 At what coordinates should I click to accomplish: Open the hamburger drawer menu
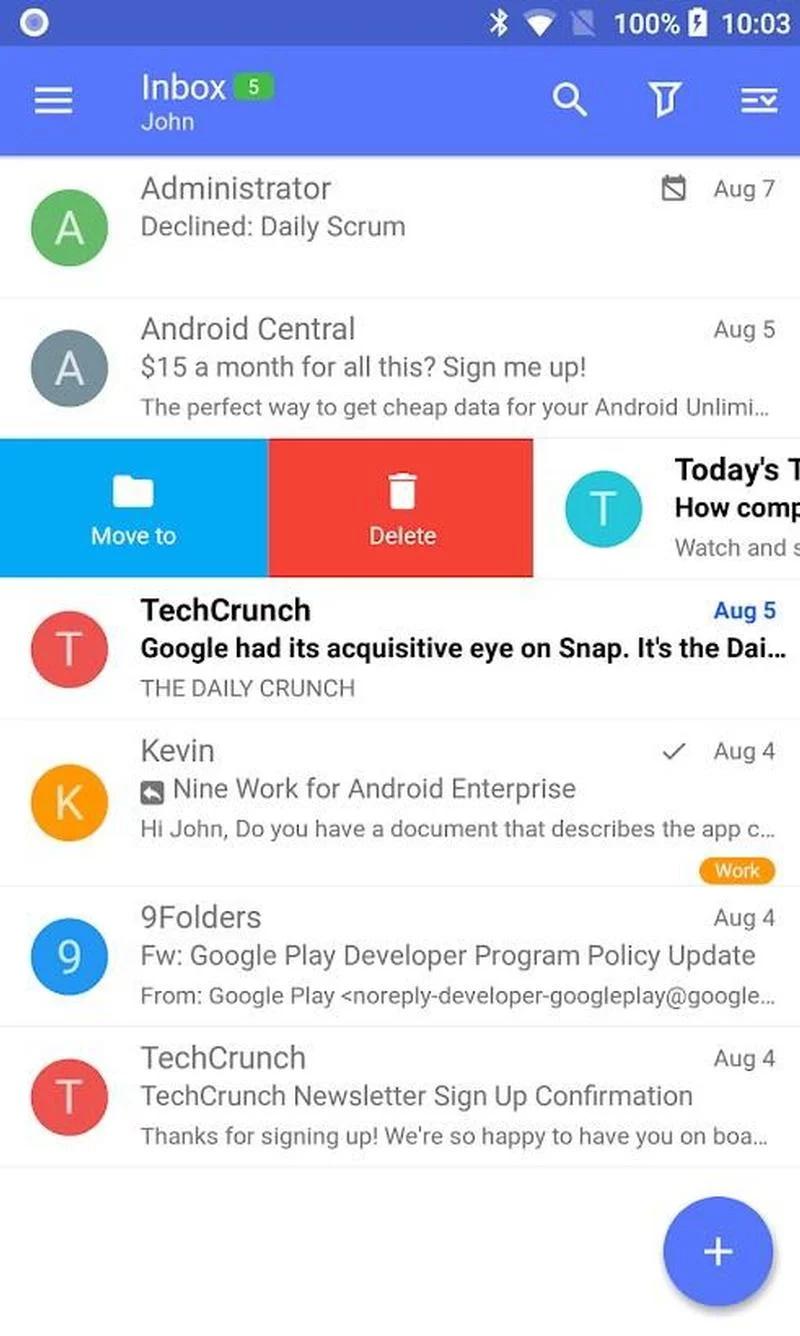[53, 100]
